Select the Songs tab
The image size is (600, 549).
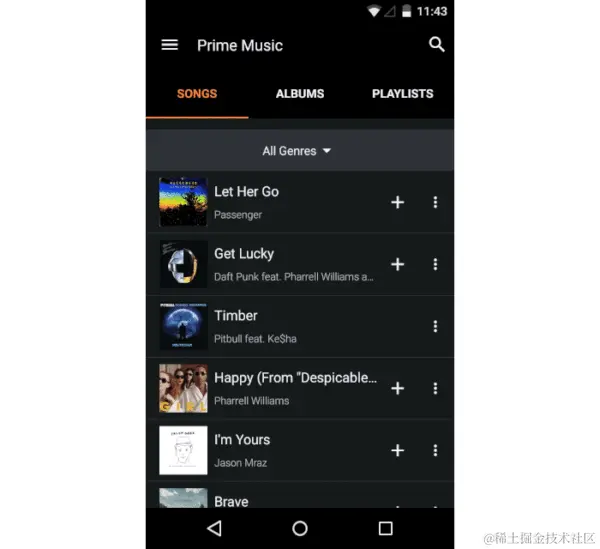[x=197, y=94]
